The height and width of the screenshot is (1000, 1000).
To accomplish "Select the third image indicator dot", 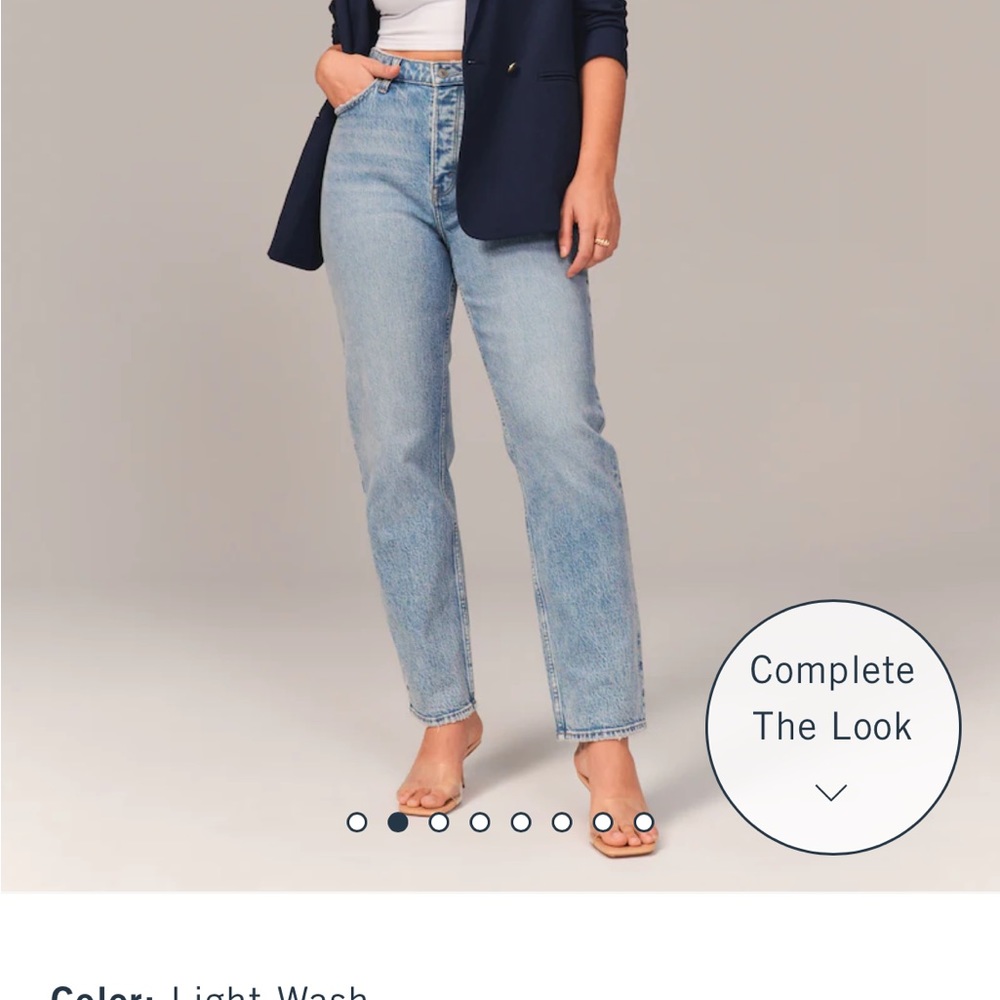I will coord(439,822).
